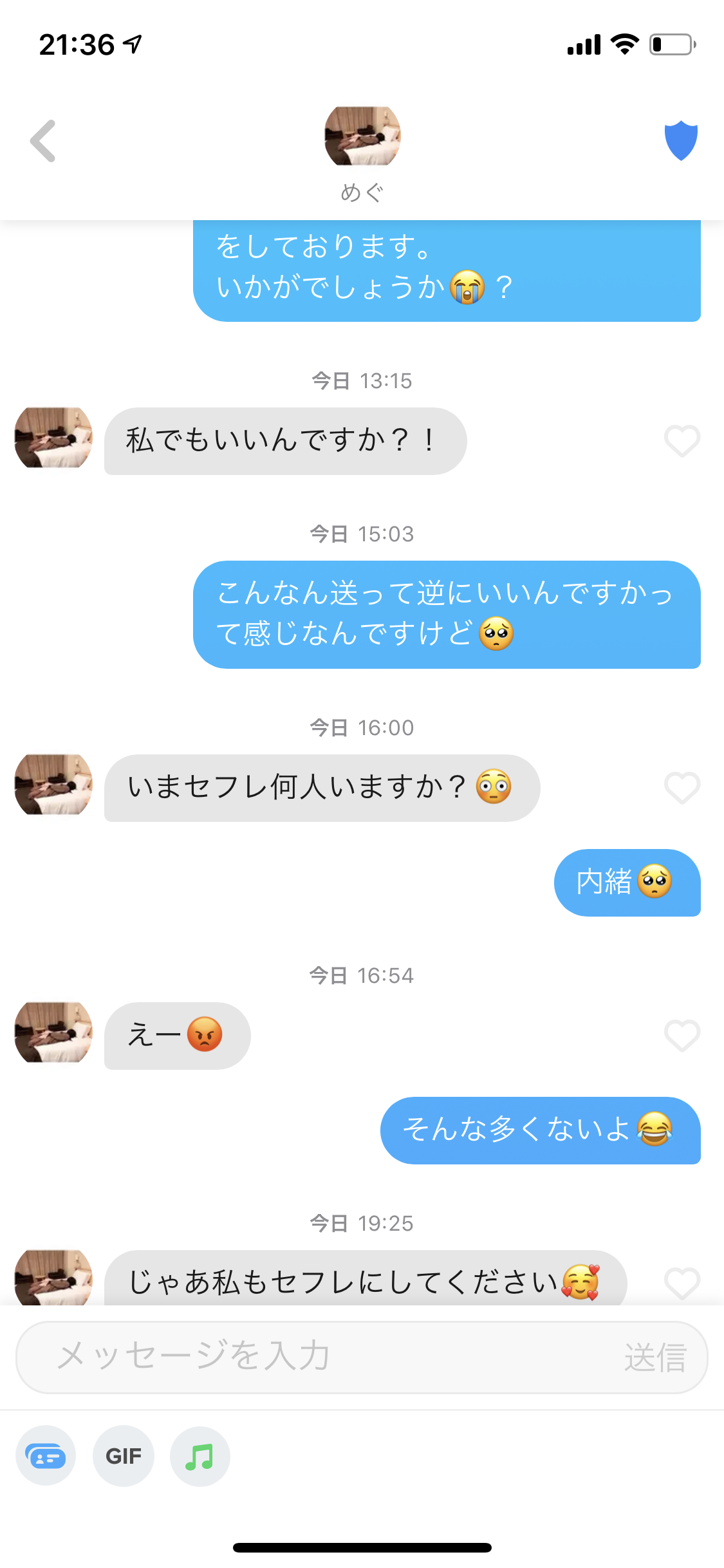Go back to the match list

pyautogui.click(x=43, y=141)
